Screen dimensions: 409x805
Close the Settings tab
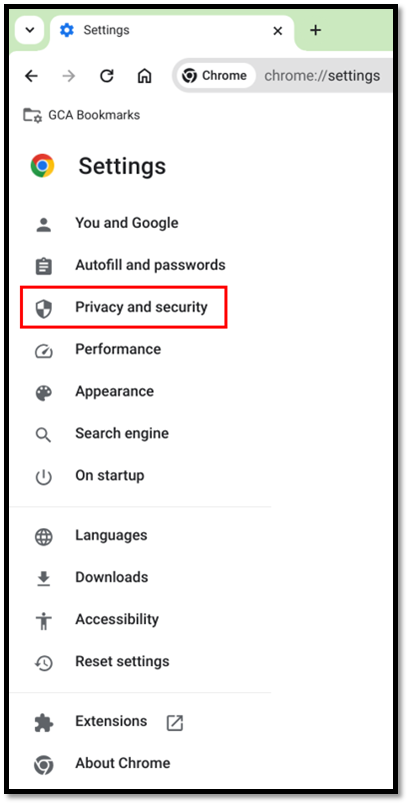(278, 31)
